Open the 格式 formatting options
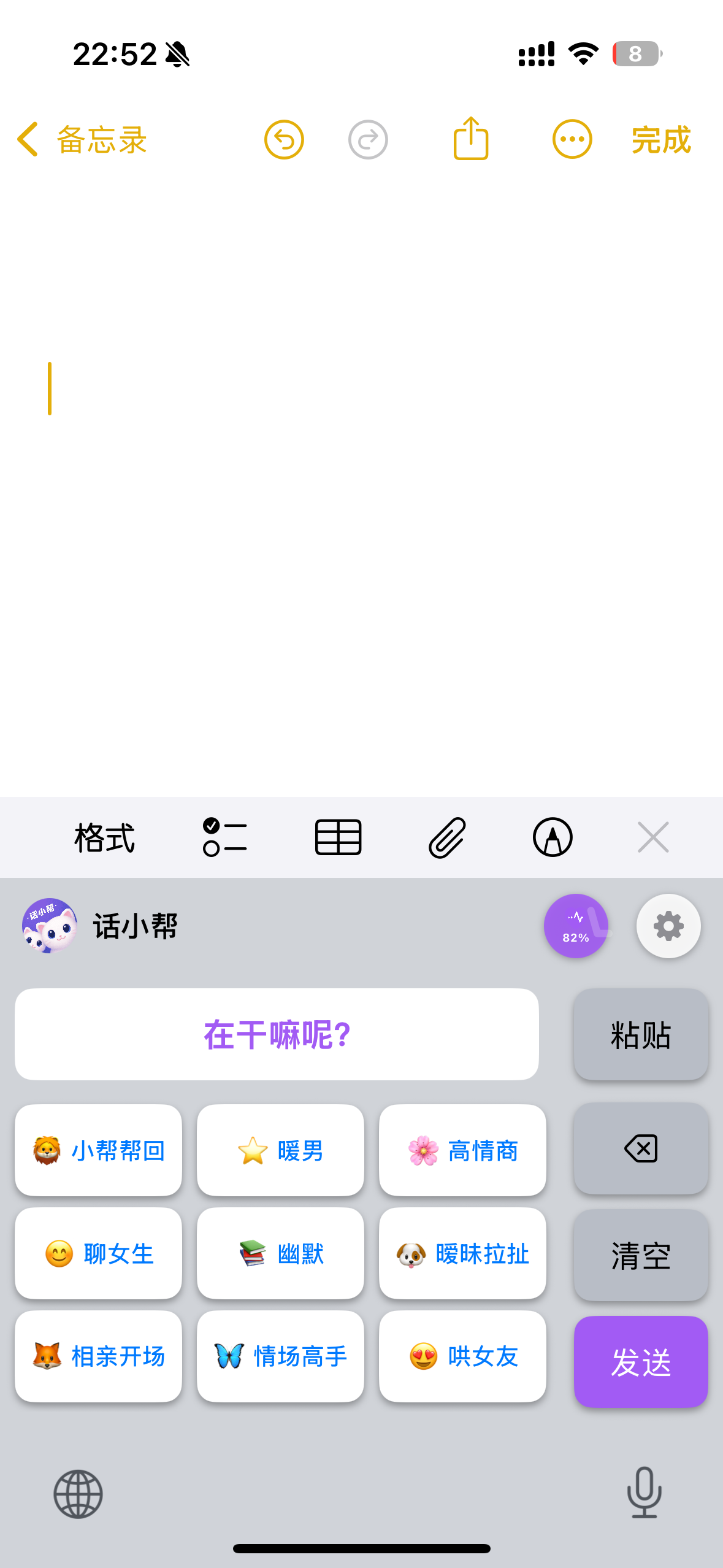Viewport: 723px width, 1568px height. point(104,838)
